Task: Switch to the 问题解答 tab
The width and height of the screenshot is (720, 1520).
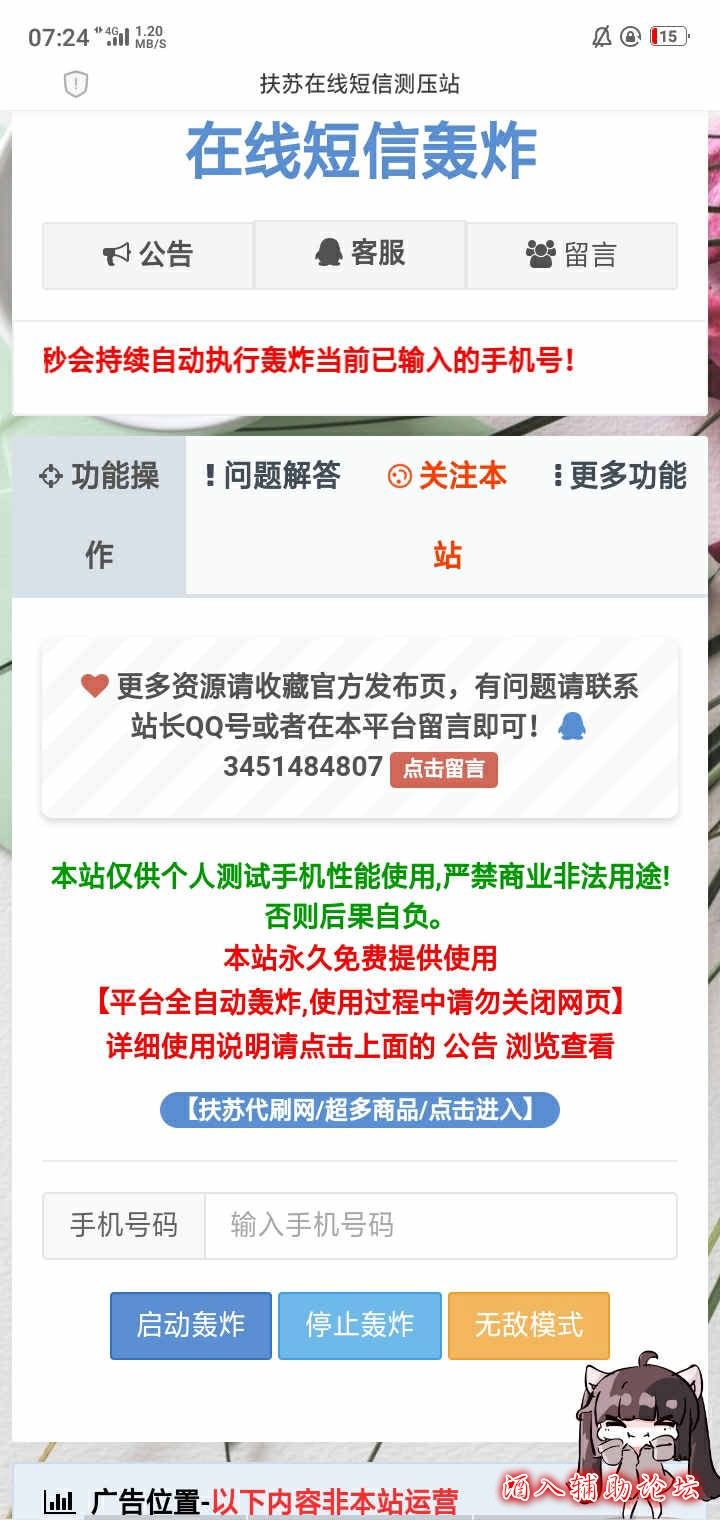Action: point(272,476)
